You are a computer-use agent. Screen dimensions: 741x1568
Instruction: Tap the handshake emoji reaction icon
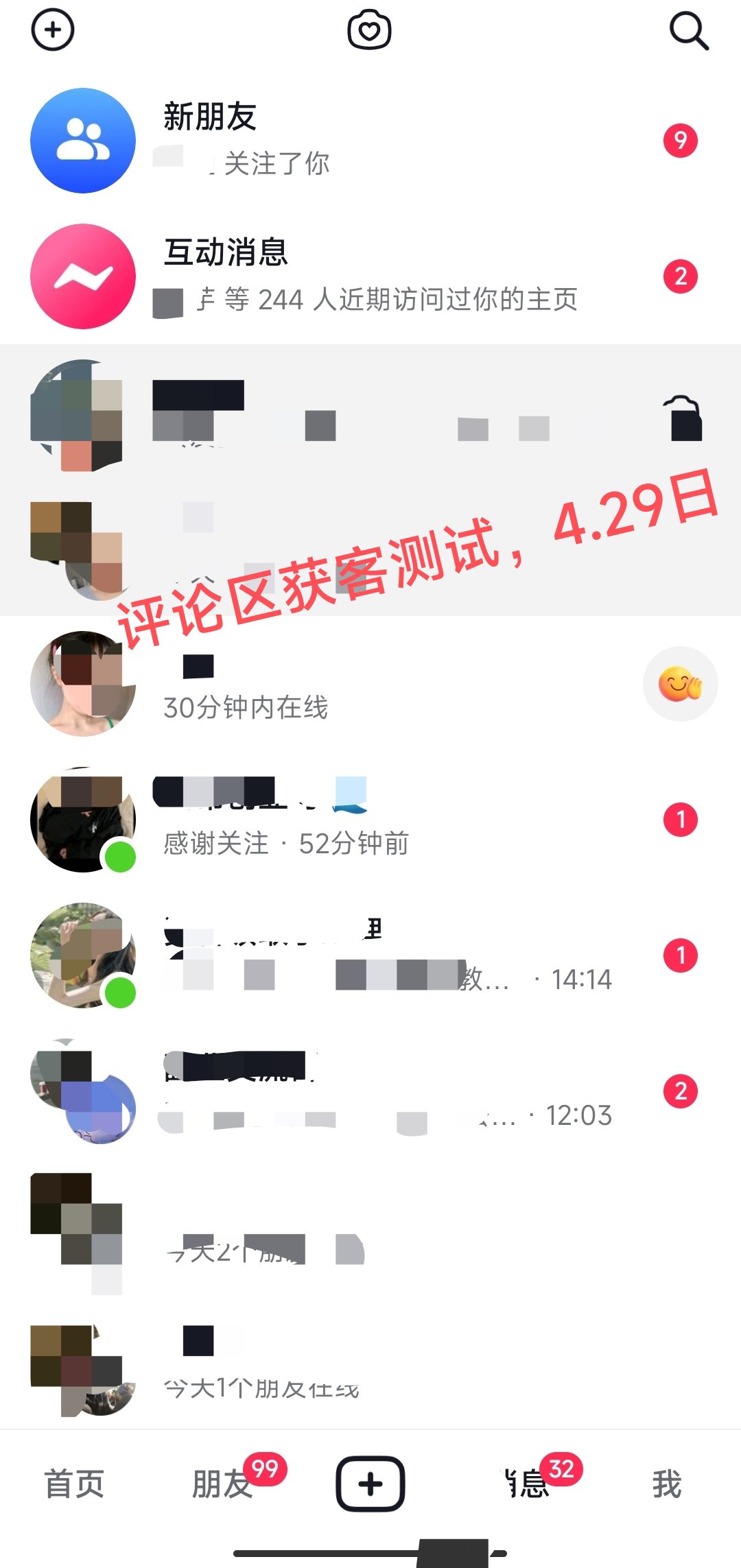click(x=680, y=685)
